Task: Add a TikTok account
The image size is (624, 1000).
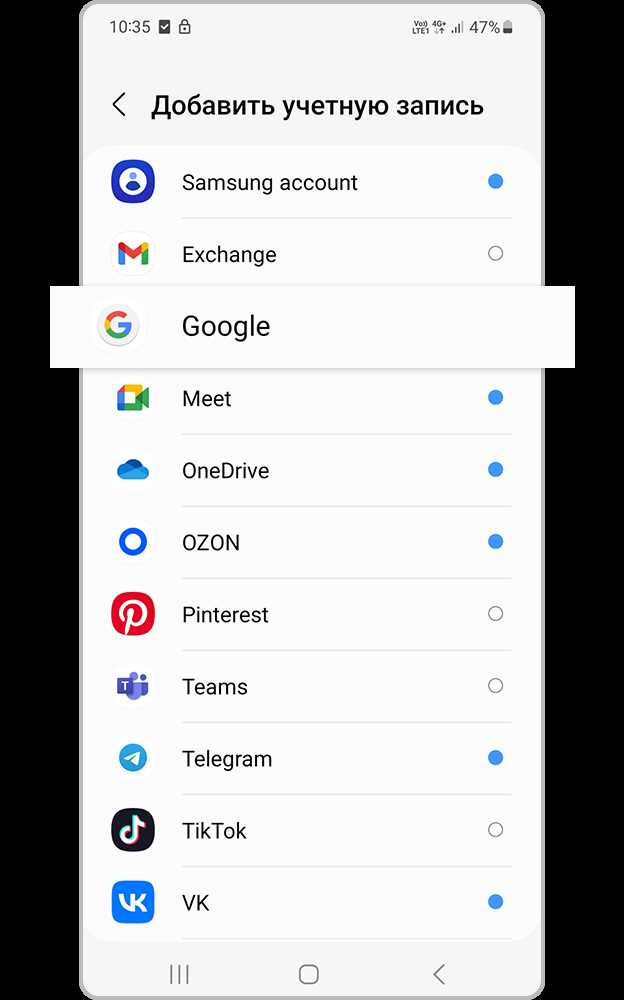Action: coord(312,831)
